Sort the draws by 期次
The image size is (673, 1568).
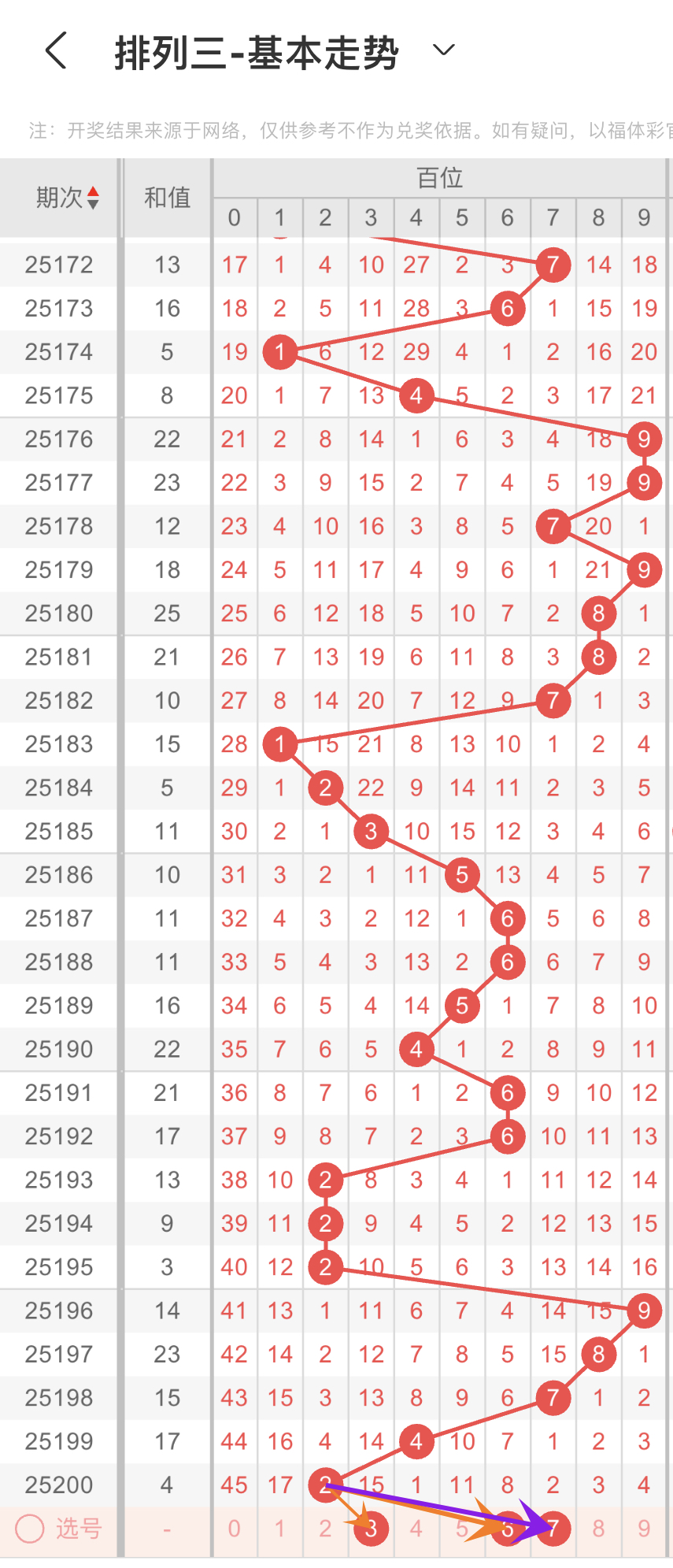coord(68,198)
